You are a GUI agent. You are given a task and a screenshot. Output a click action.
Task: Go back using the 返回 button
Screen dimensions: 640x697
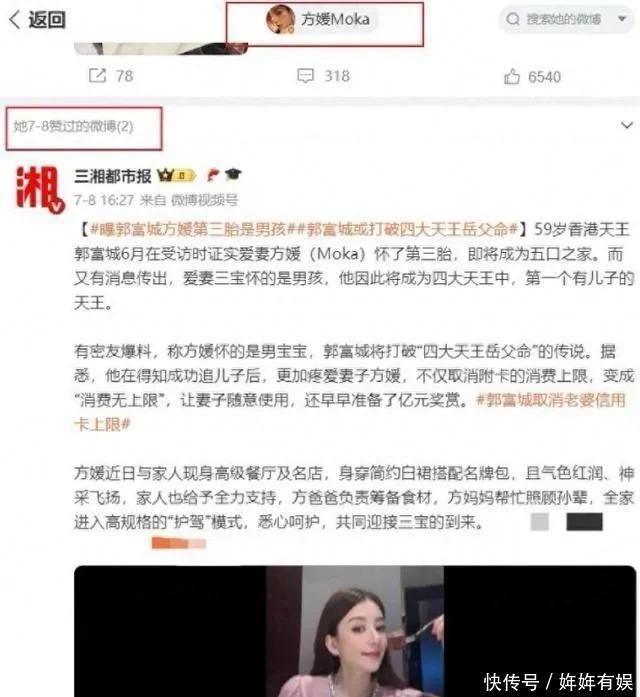[38, 19]
